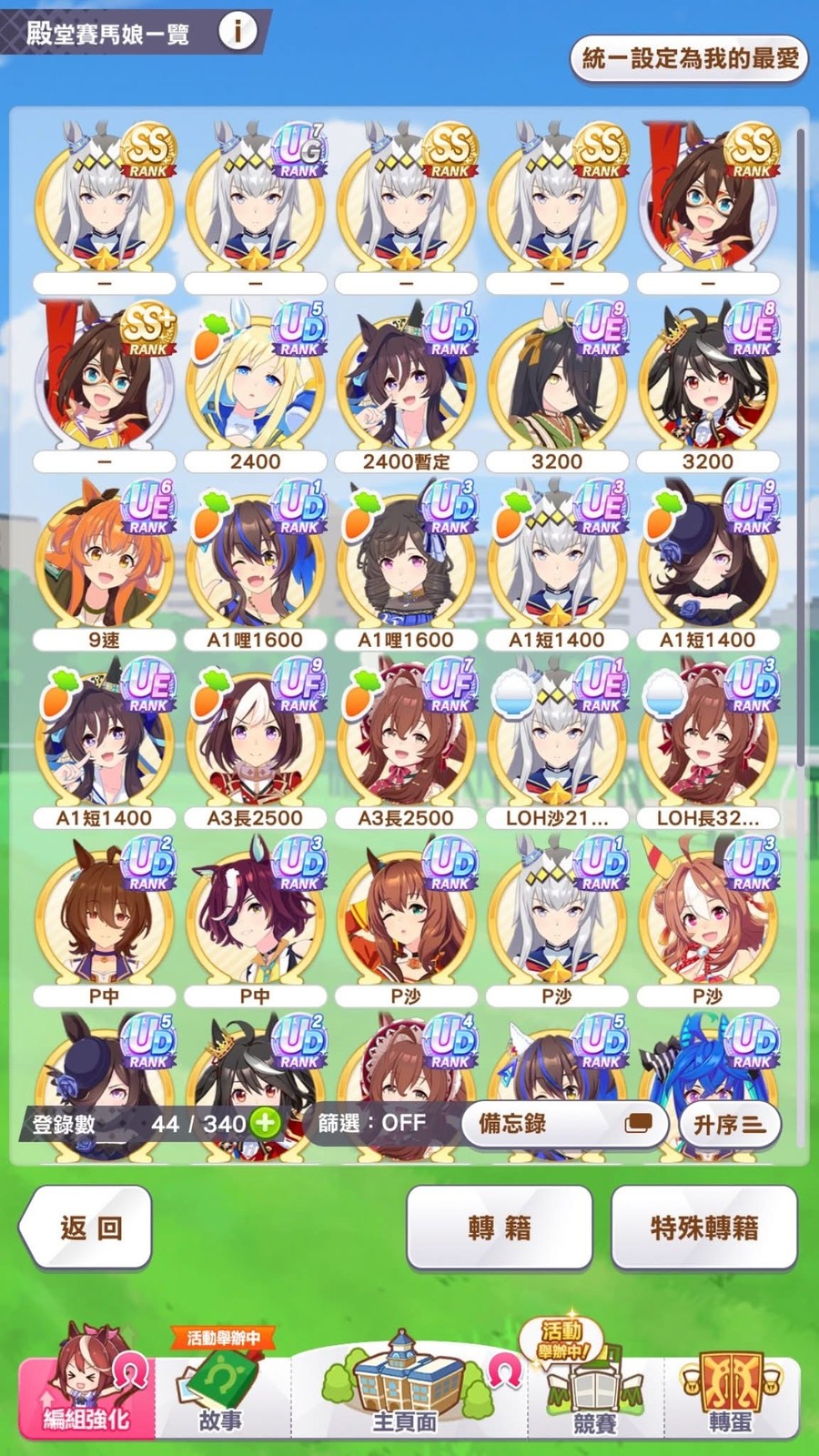Open 特殊轉籍 option

[x=703, y=1228]
